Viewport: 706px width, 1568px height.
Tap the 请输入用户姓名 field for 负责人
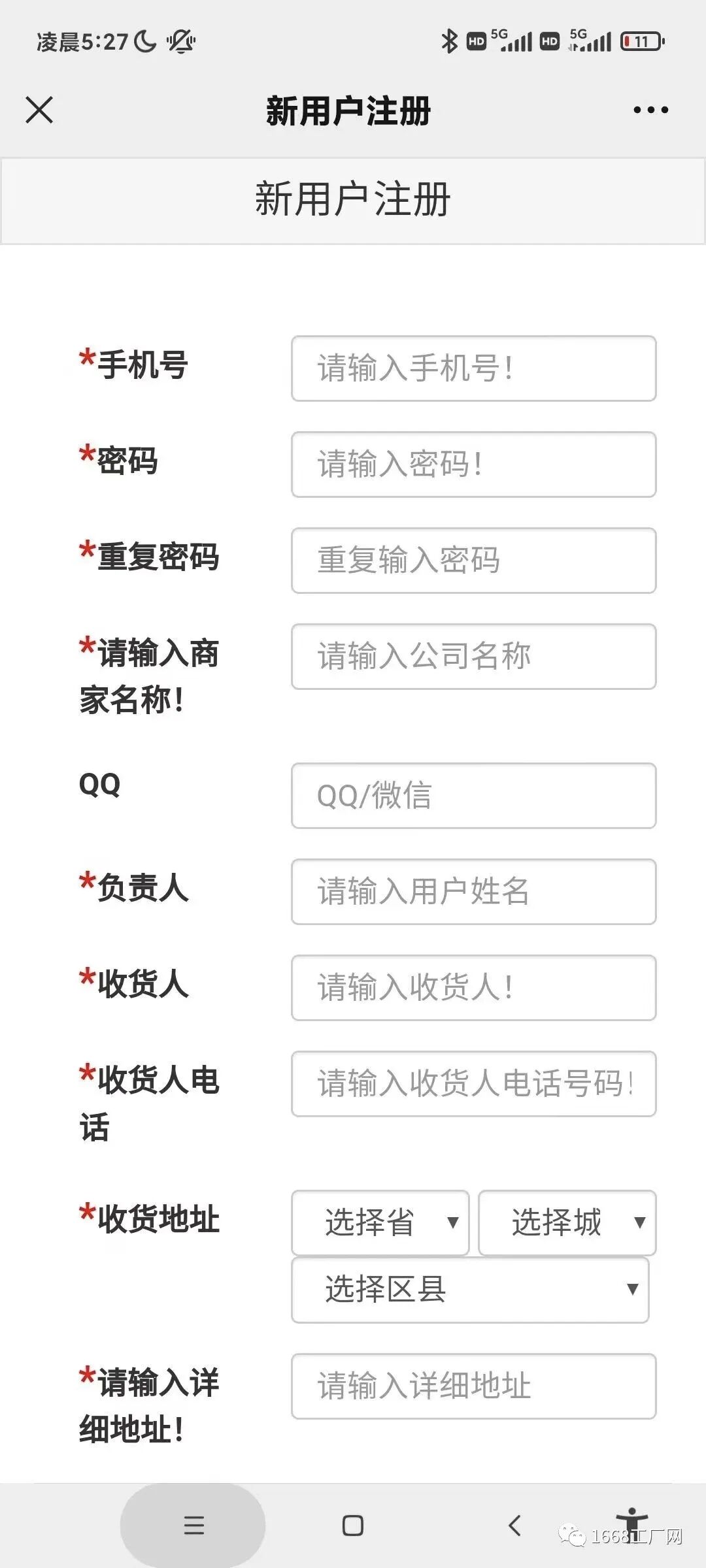click(473, 892)
